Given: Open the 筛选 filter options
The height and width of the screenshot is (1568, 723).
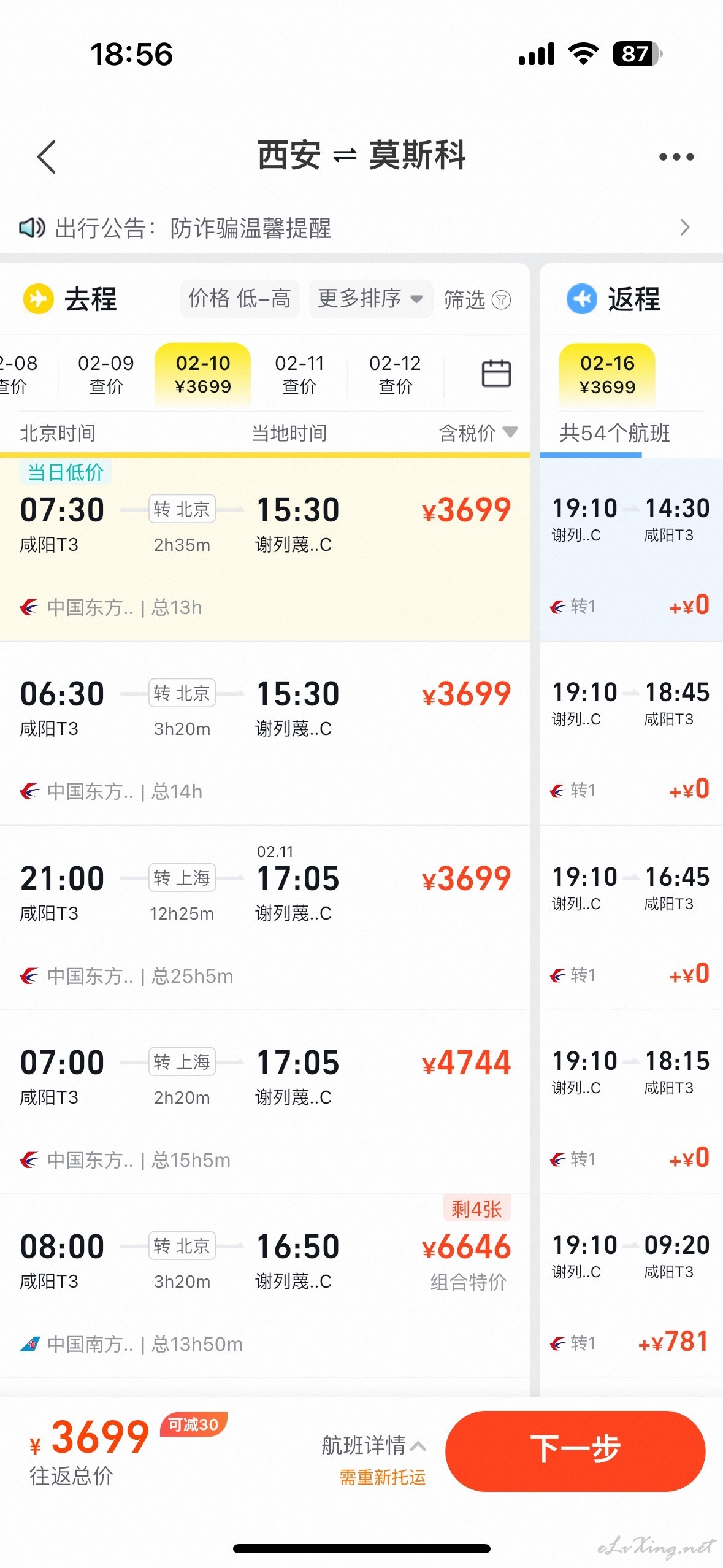Looking at the screenshot, I should point(477,299).
